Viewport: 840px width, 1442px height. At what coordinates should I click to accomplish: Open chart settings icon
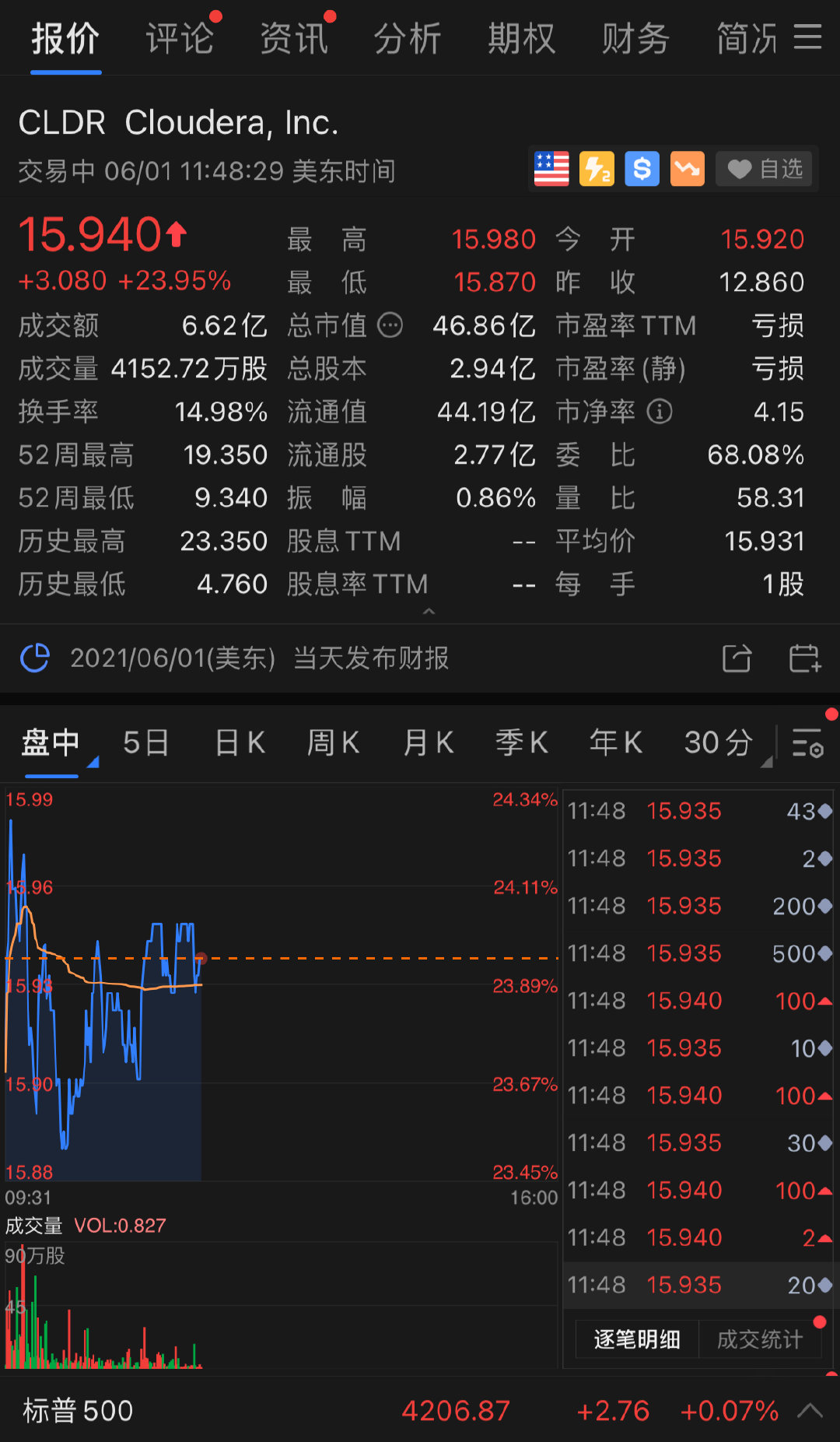pos(807,743)
